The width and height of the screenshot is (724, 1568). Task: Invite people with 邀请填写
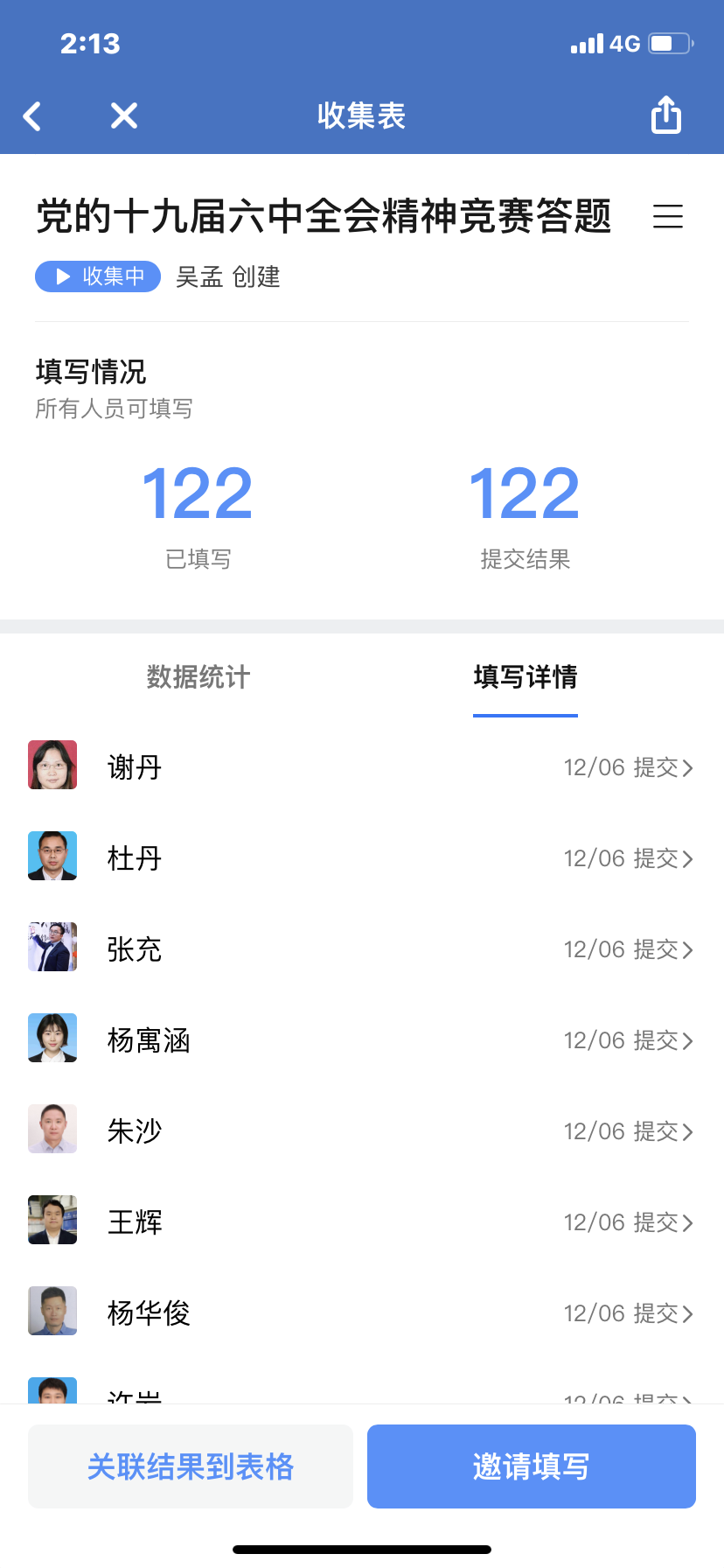[x=532, y=1466]
